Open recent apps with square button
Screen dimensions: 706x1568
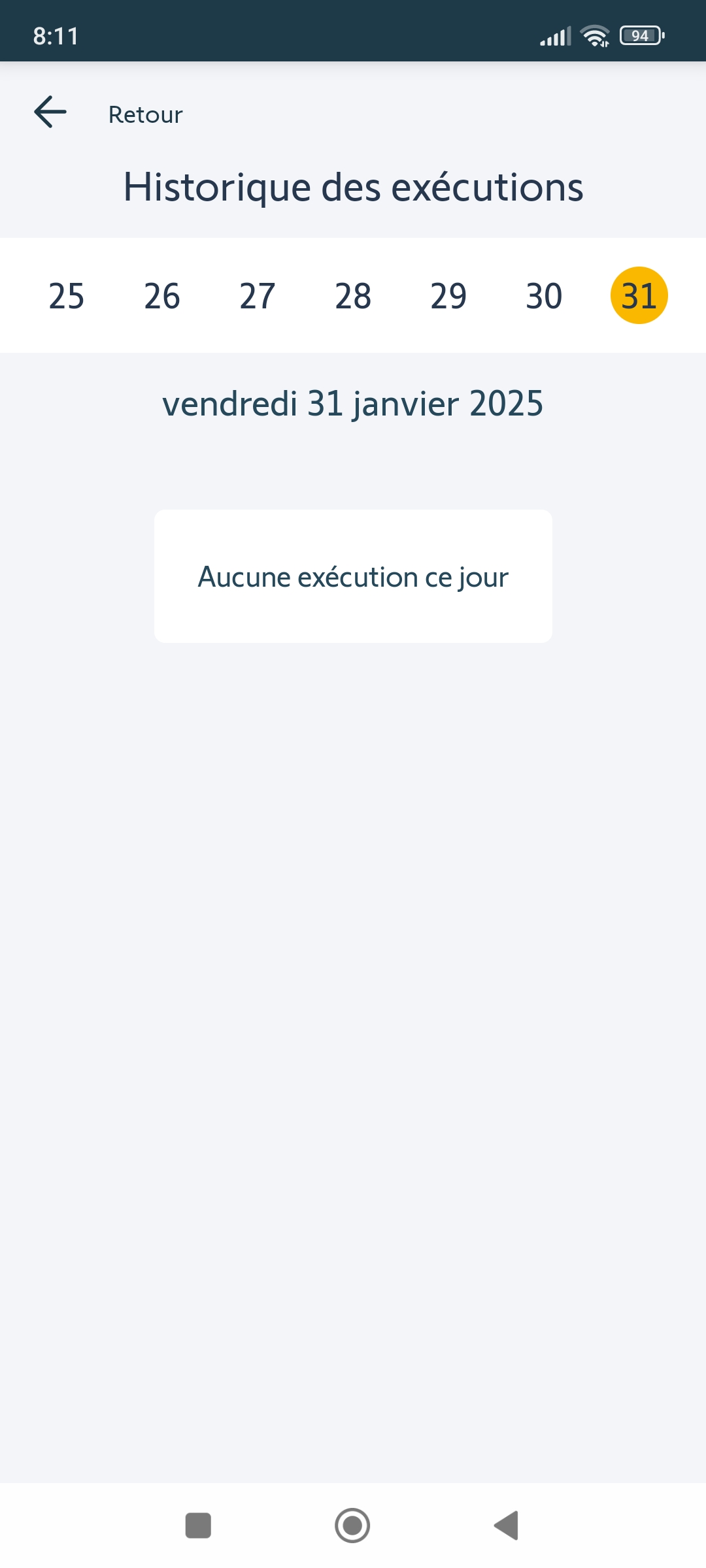pyautogui.click(x=198, y=1526)
